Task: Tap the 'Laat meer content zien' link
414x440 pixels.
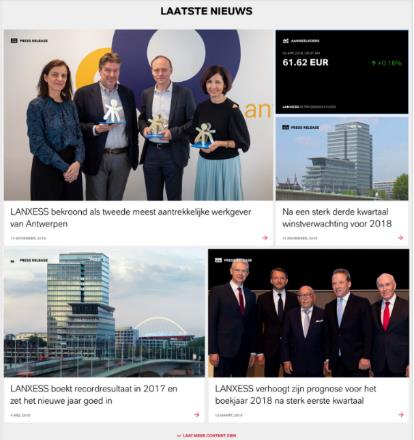Action: [x=207, y=435]
